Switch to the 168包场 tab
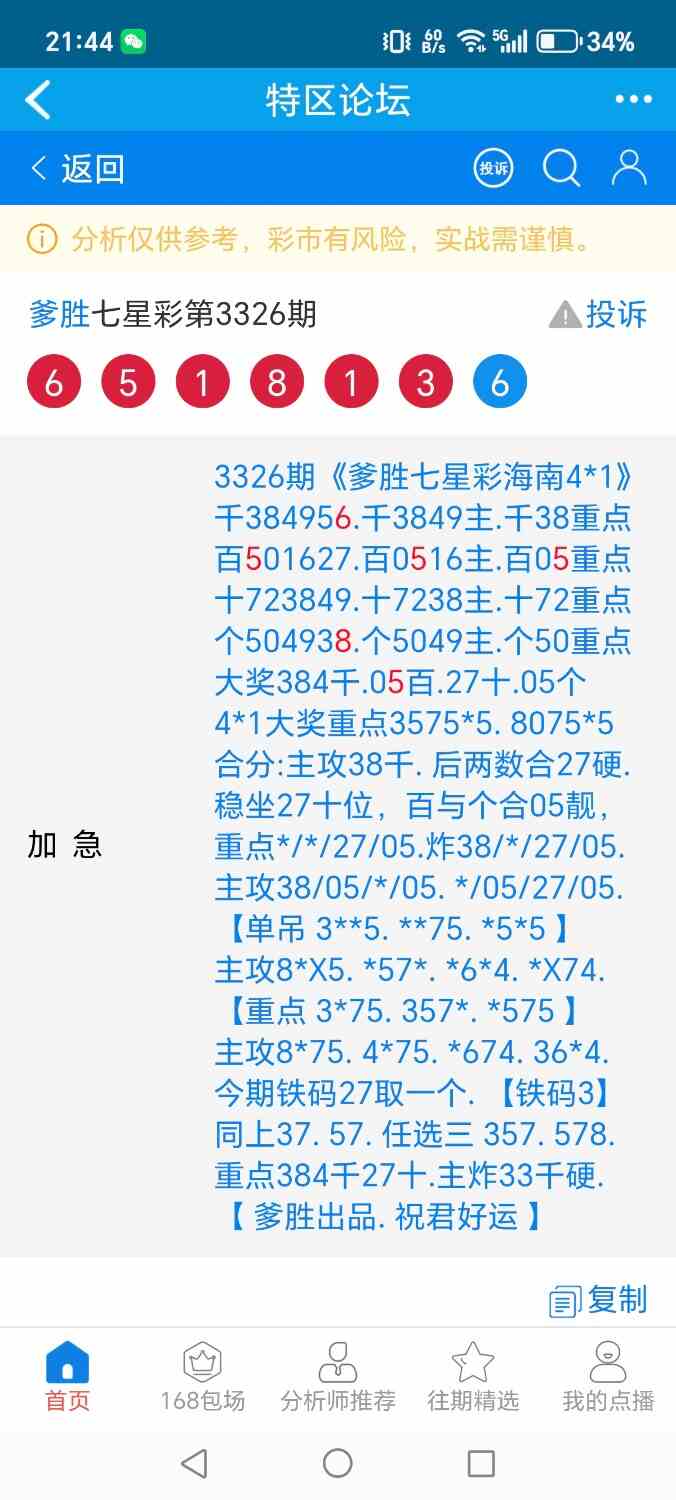Image resolution: width=676 pixels, height=1500 pixels. [x=202, y=1378]
